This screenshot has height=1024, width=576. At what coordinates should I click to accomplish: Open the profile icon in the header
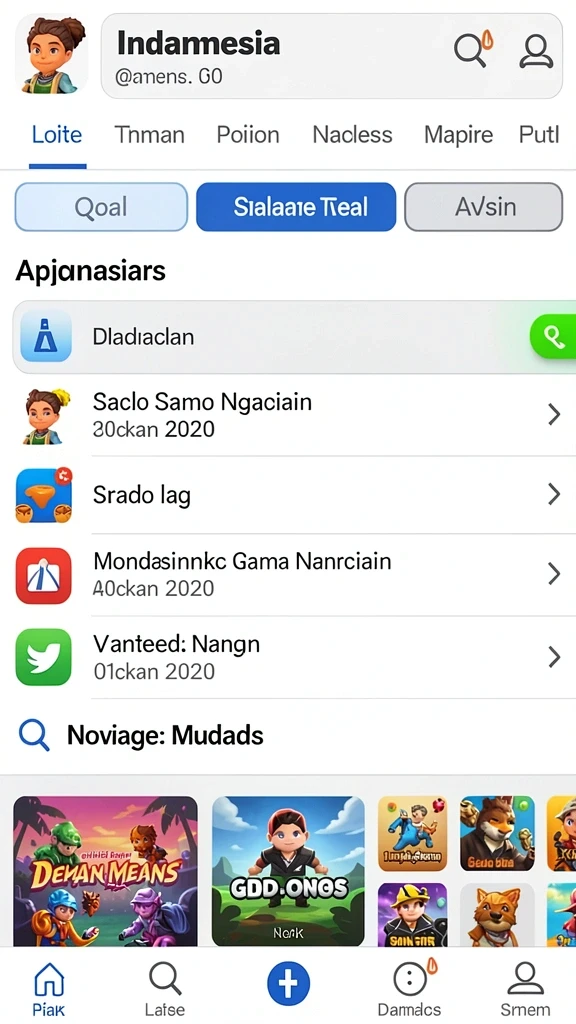(x=536, y=51)
